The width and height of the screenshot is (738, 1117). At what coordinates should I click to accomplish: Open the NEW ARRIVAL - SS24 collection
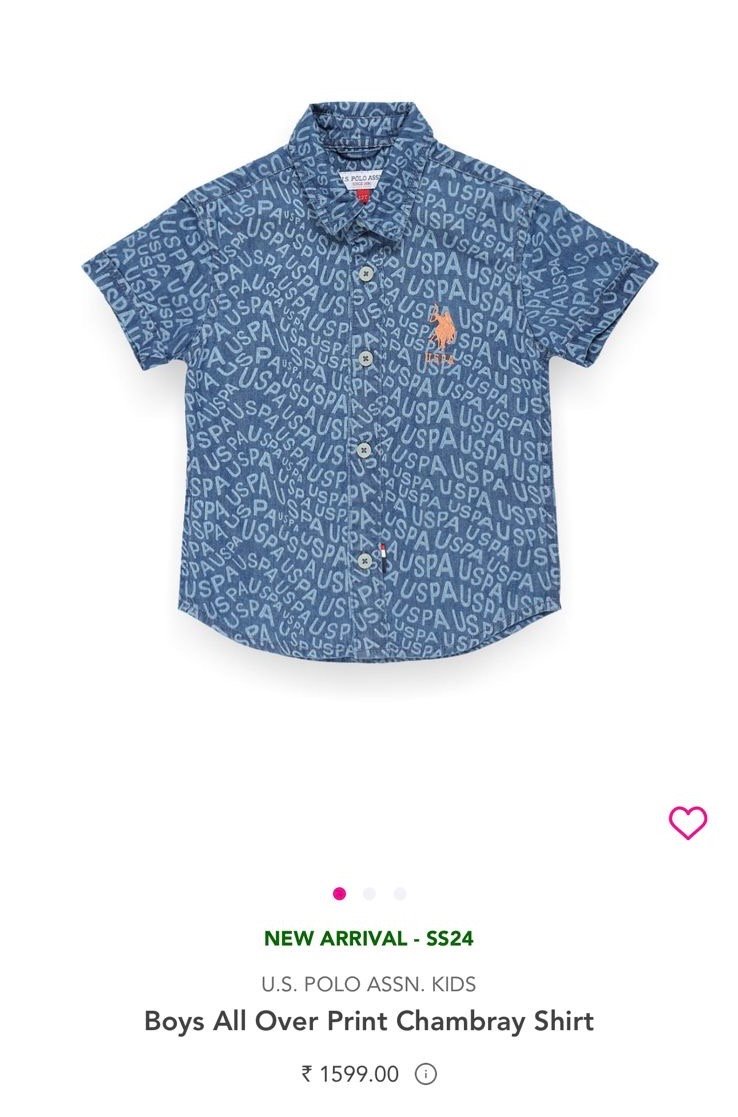coord(370,937)
